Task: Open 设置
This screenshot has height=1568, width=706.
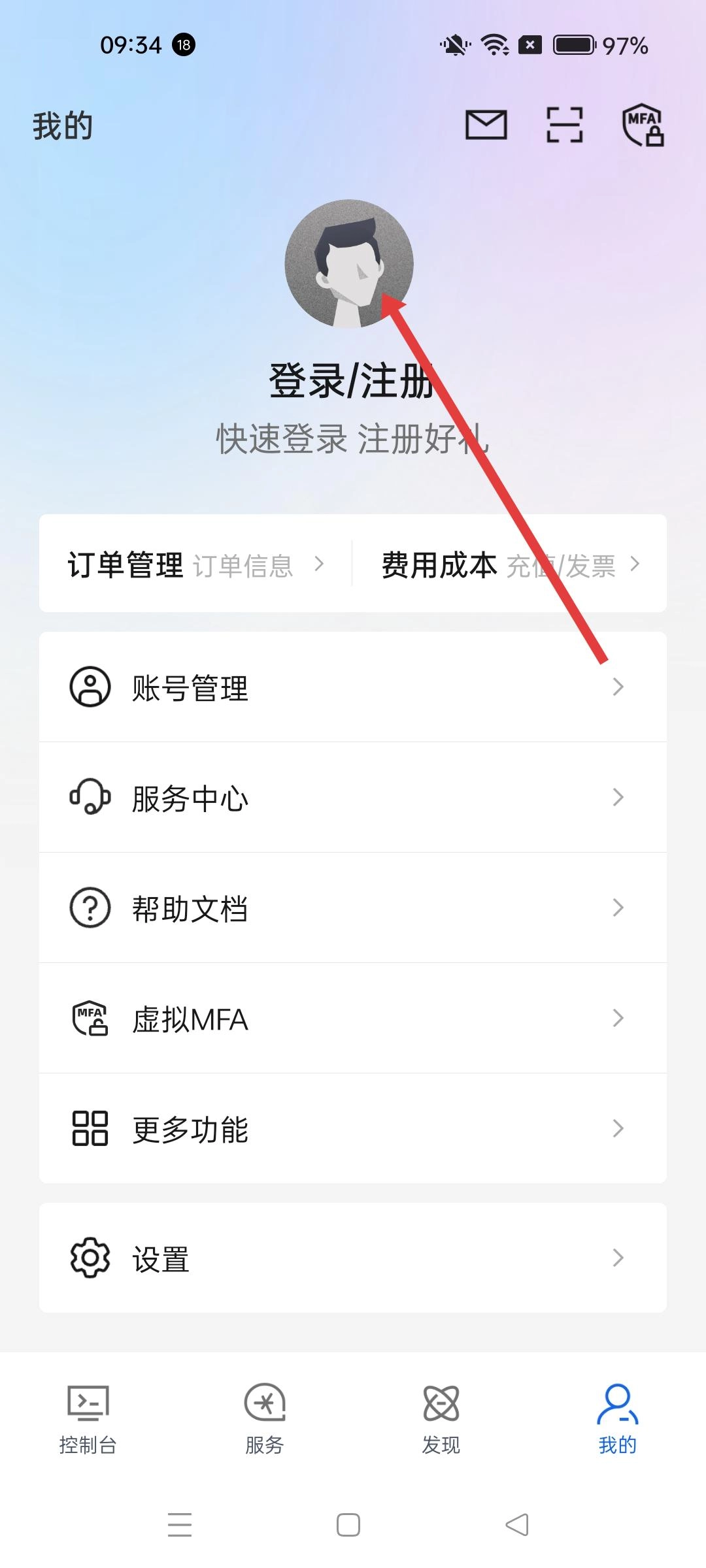Action: click(353, 1258)
